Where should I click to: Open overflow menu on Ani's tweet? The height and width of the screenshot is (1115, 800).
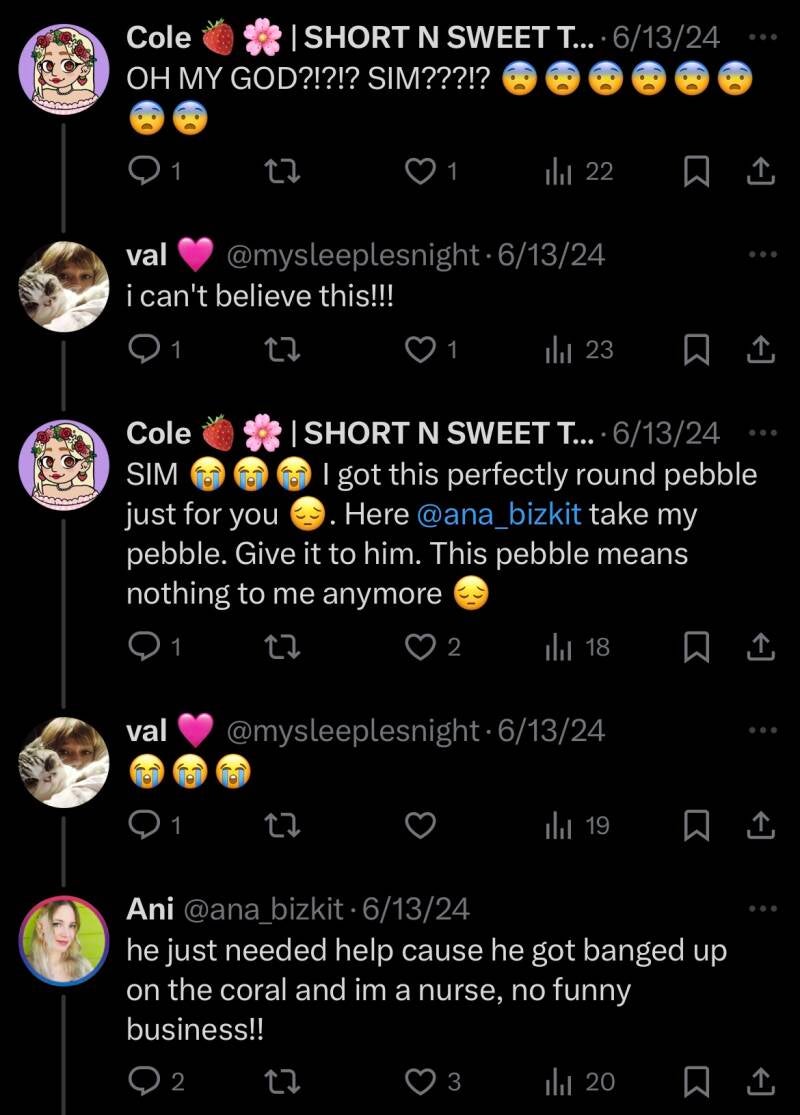(x=762, y=908)
